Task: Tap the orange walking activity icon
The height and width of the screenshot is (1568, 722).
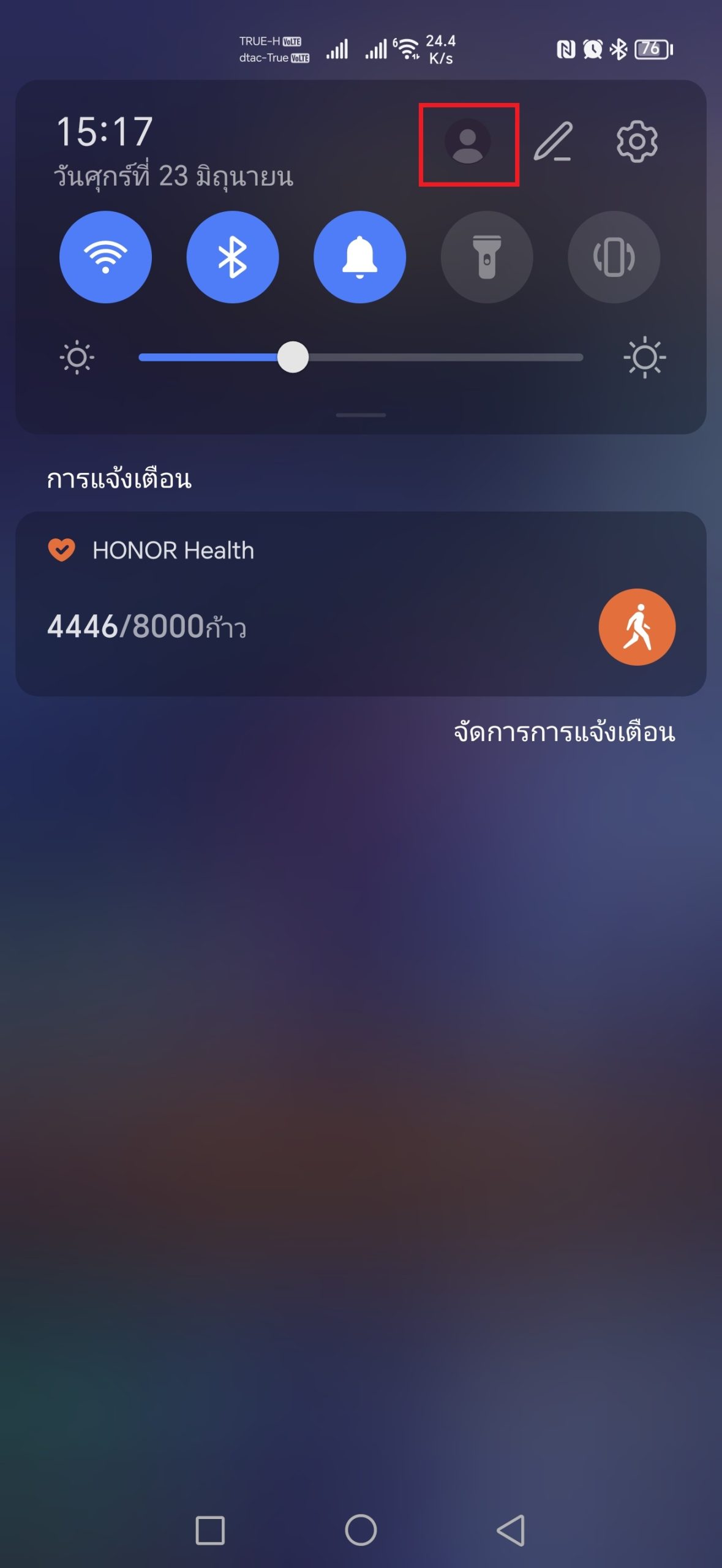Action: (x=637, y=627)
